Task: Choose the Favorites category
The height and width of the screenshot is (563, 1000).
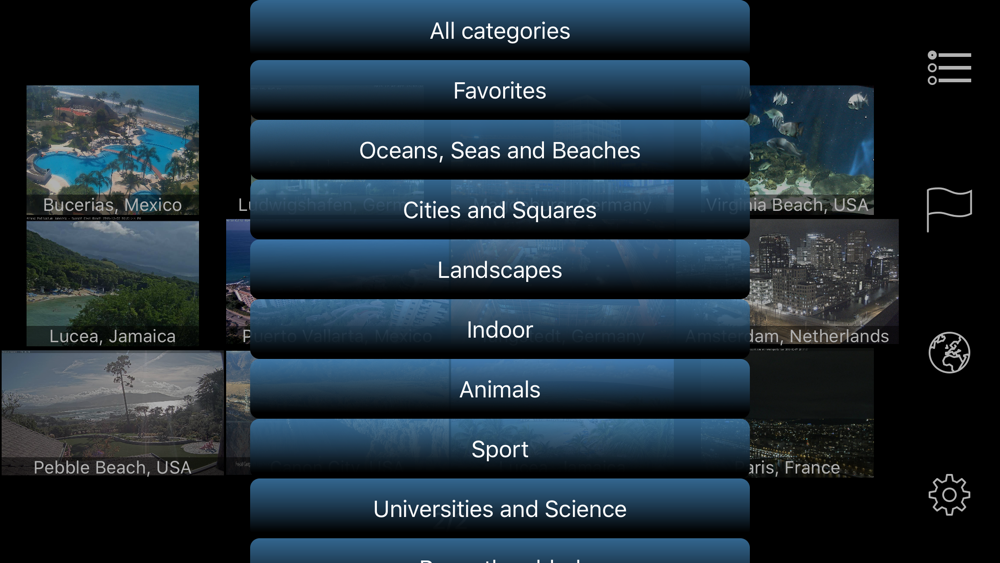Action: tap(500, 91)
